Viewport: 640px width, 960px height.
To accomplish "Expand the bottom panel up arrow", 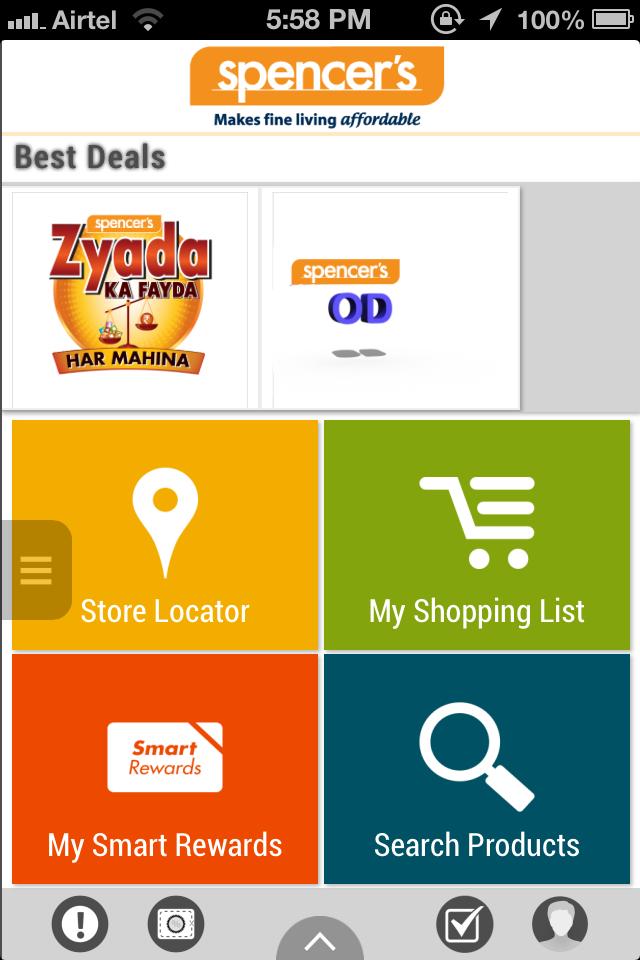I will point(320,940).
